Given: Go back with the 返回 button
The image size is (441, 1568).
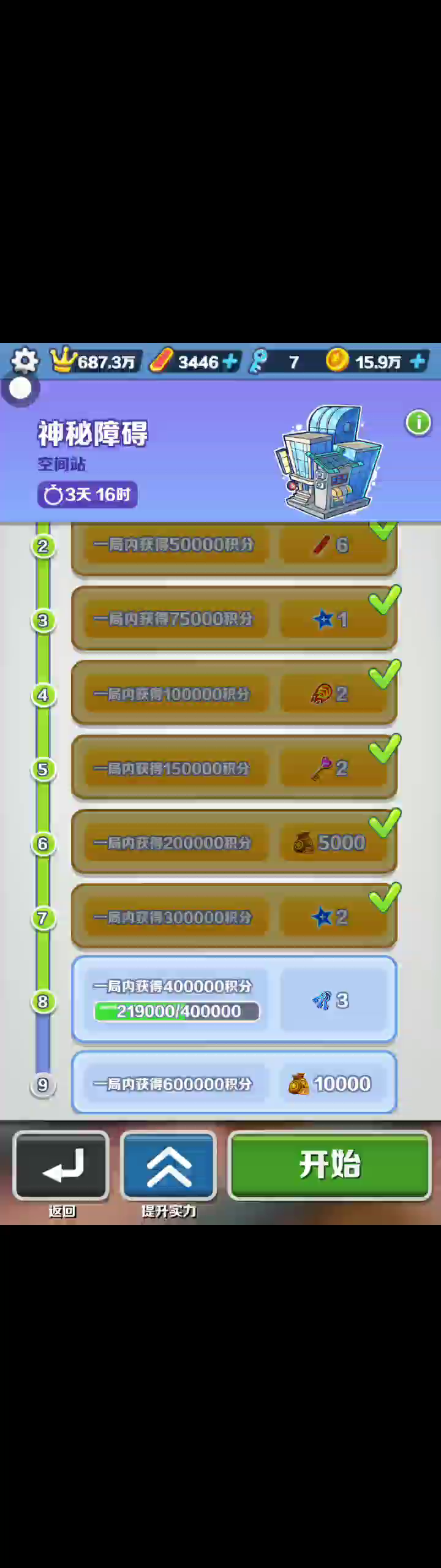Looking at the screenshot, I should (61, 1166).
